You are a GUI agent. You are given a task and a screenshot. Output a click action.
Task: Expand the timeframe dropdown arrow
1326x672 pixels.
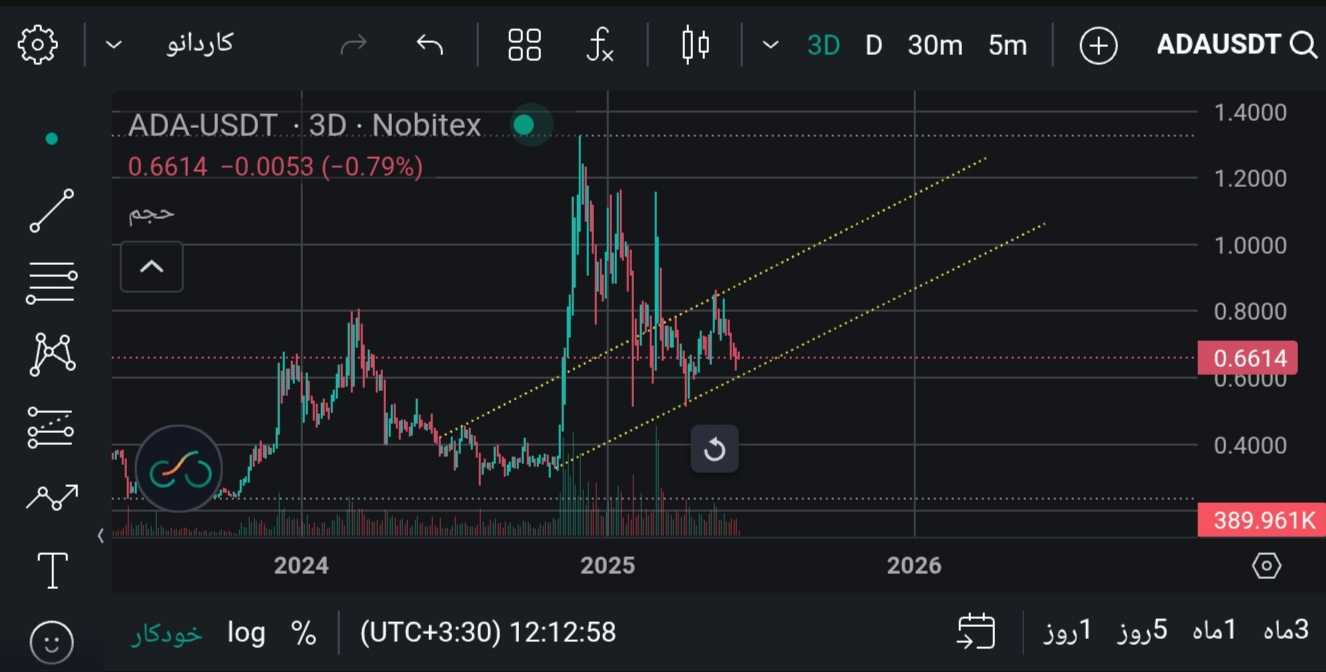click(770, 45)
